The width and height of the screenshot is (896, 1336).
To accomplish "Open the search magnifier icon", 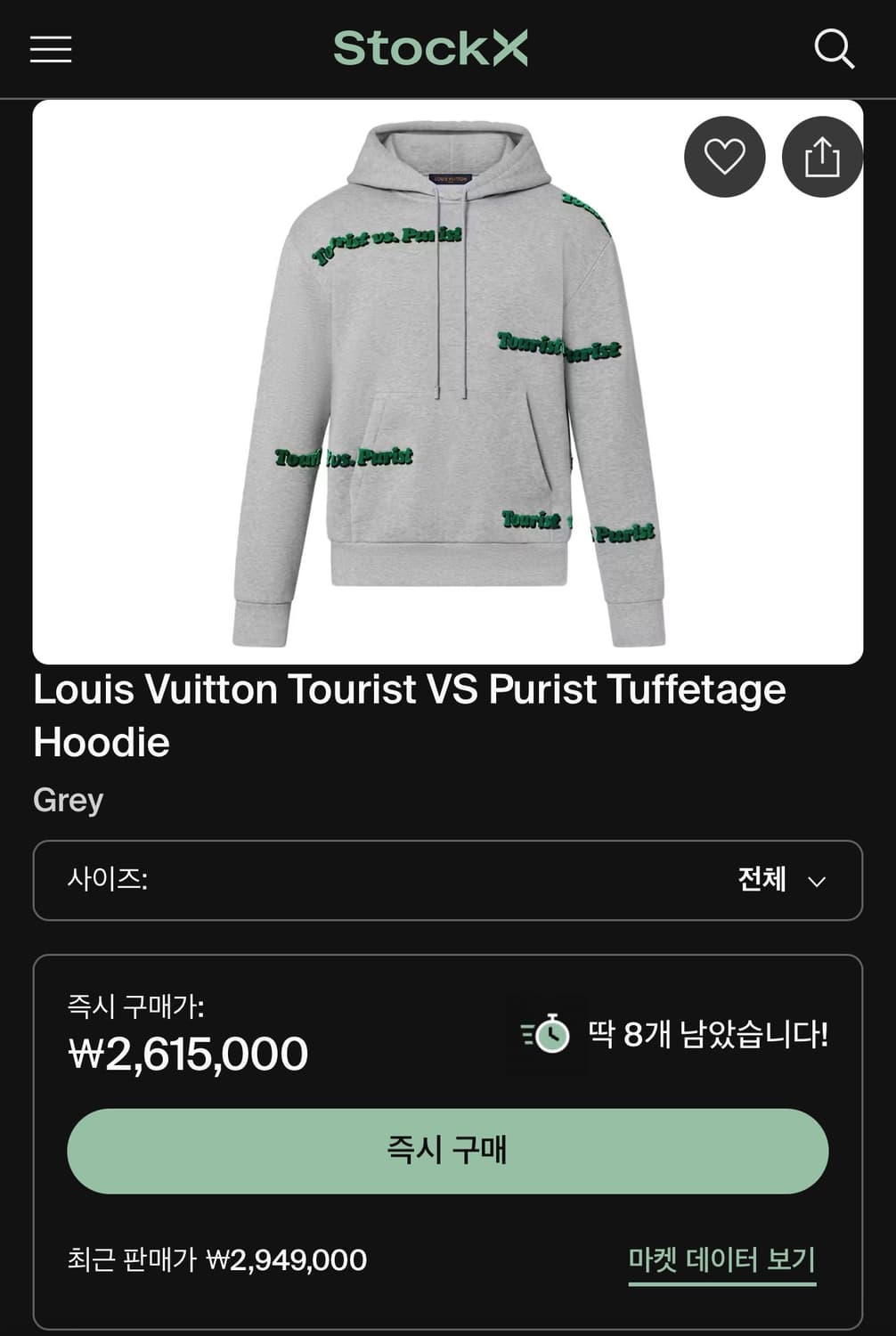I will pos(835,49).
